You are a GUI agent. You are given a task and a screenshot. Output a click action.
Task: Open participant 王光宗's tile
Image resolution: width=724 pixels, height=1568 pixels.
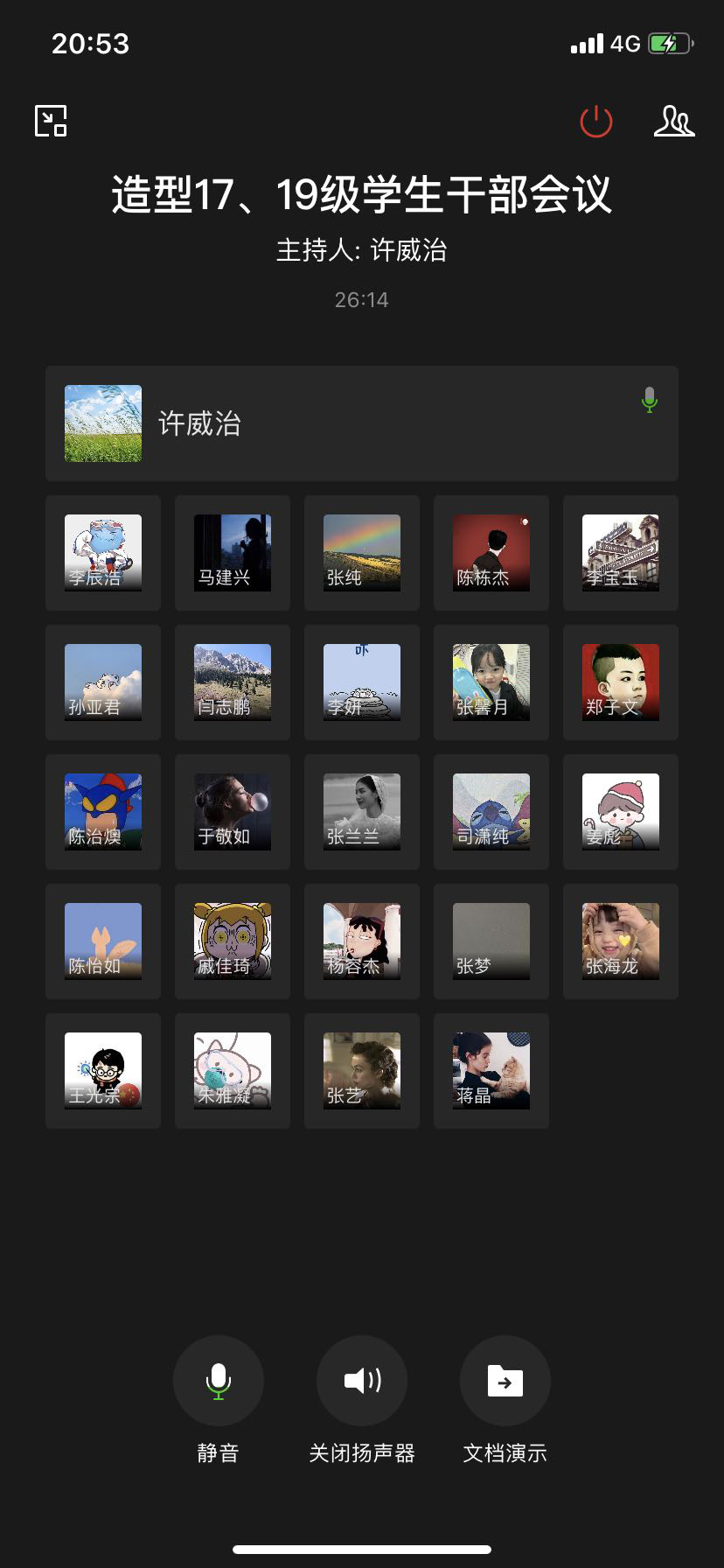click(103, 1071)
